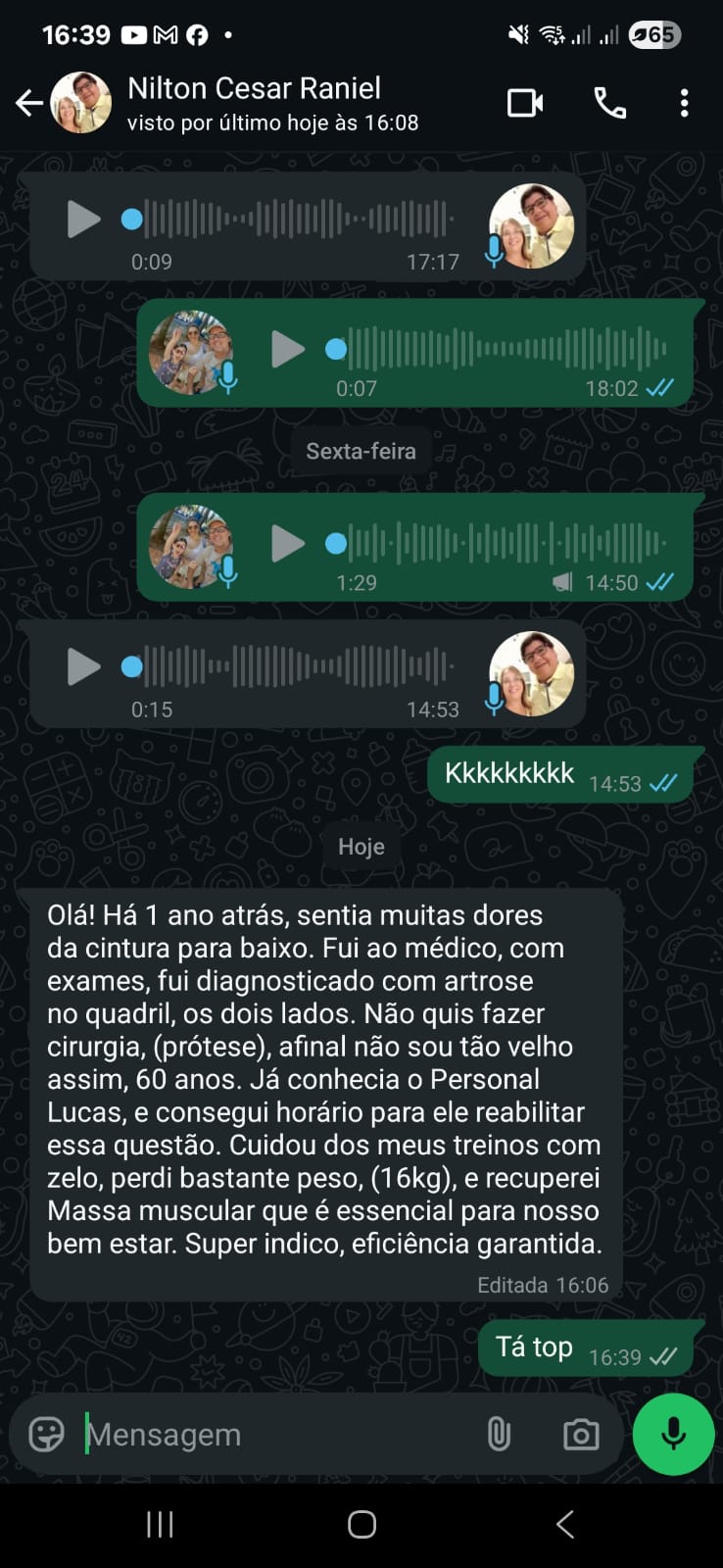
Task: Go to the home screen
Action: [x=361, y=1524]
